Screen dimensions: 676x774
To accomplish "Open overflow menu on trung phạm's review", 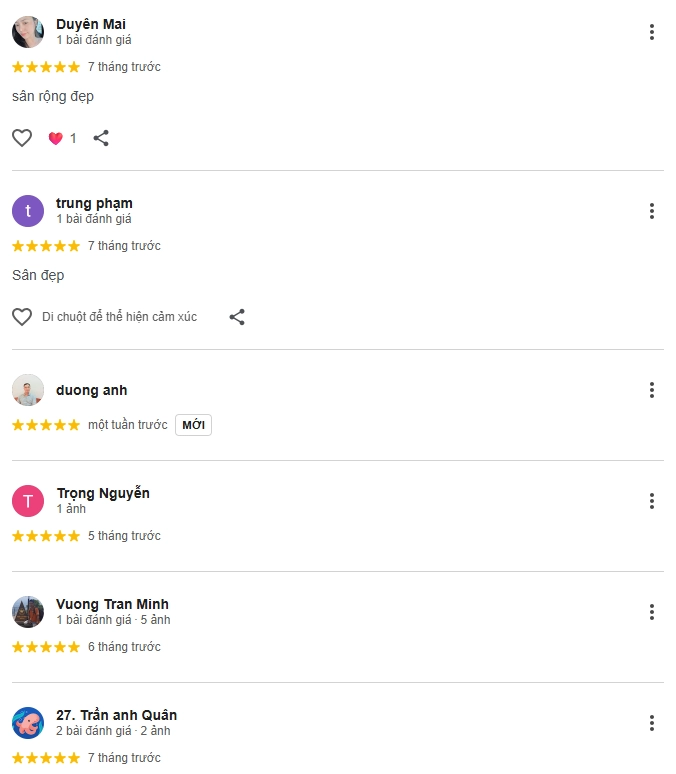I will coord(651,211).
